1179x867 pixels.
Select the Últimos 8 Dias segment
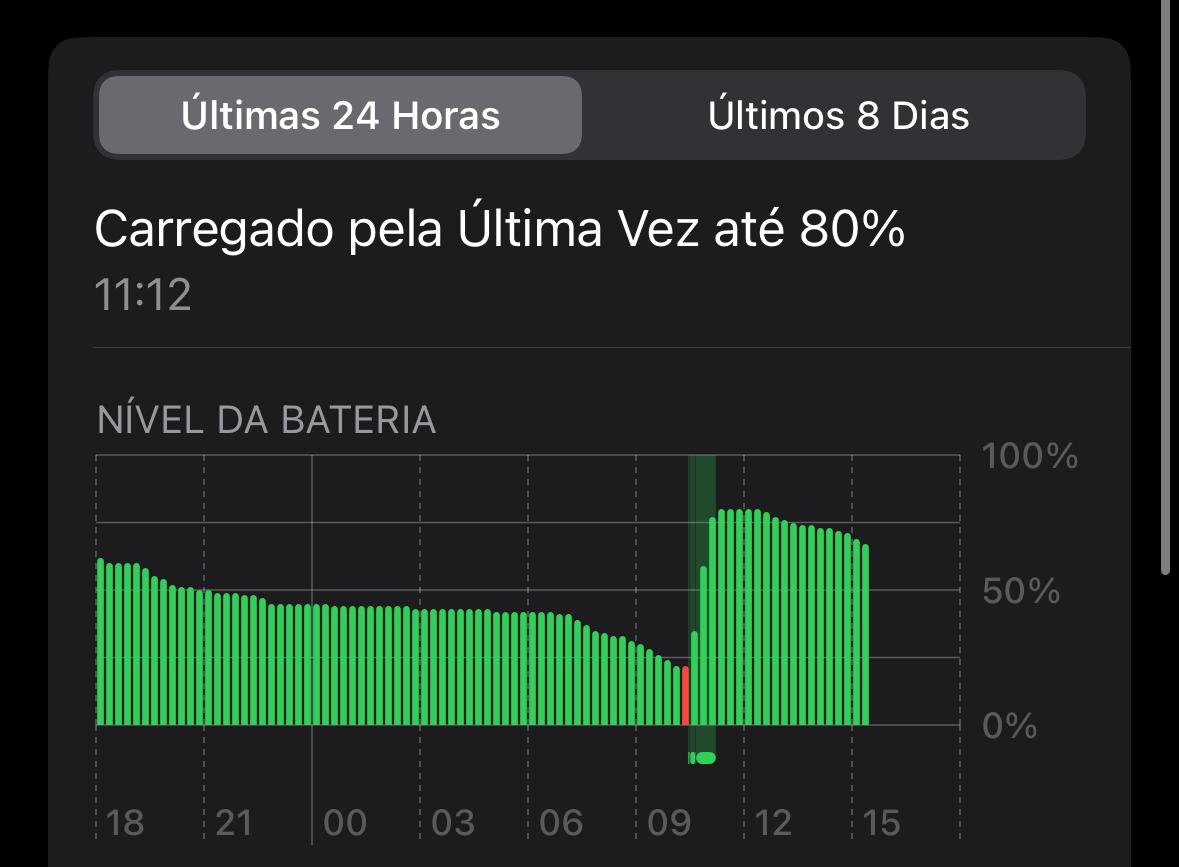(x=838, y=116)
